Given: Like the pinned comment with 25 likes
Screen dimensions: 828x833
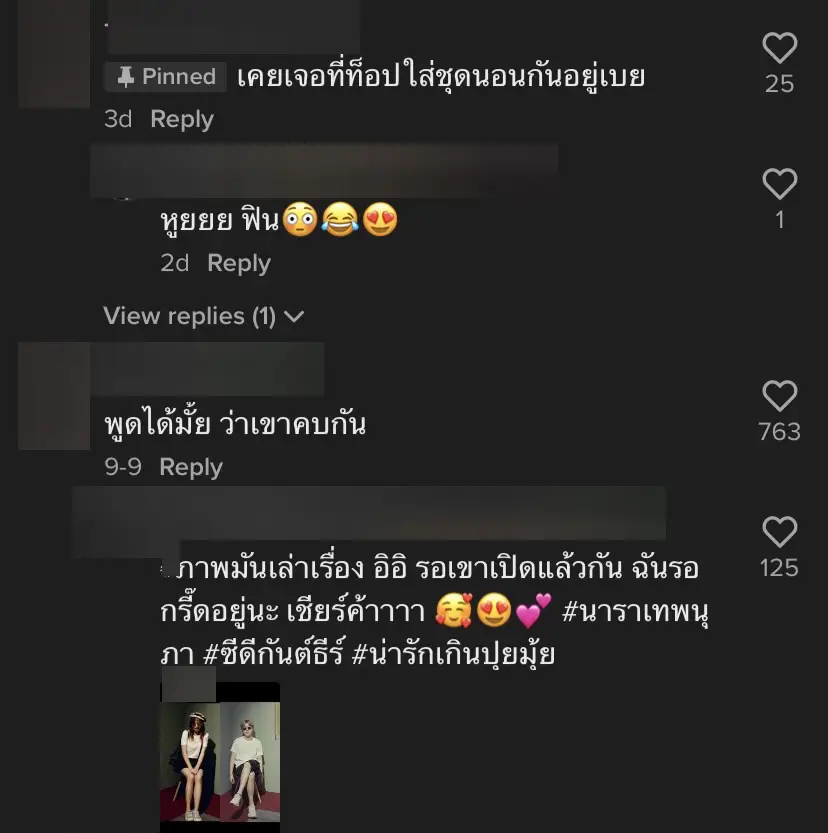Looking at the screenshot, I should click(779, 48).
